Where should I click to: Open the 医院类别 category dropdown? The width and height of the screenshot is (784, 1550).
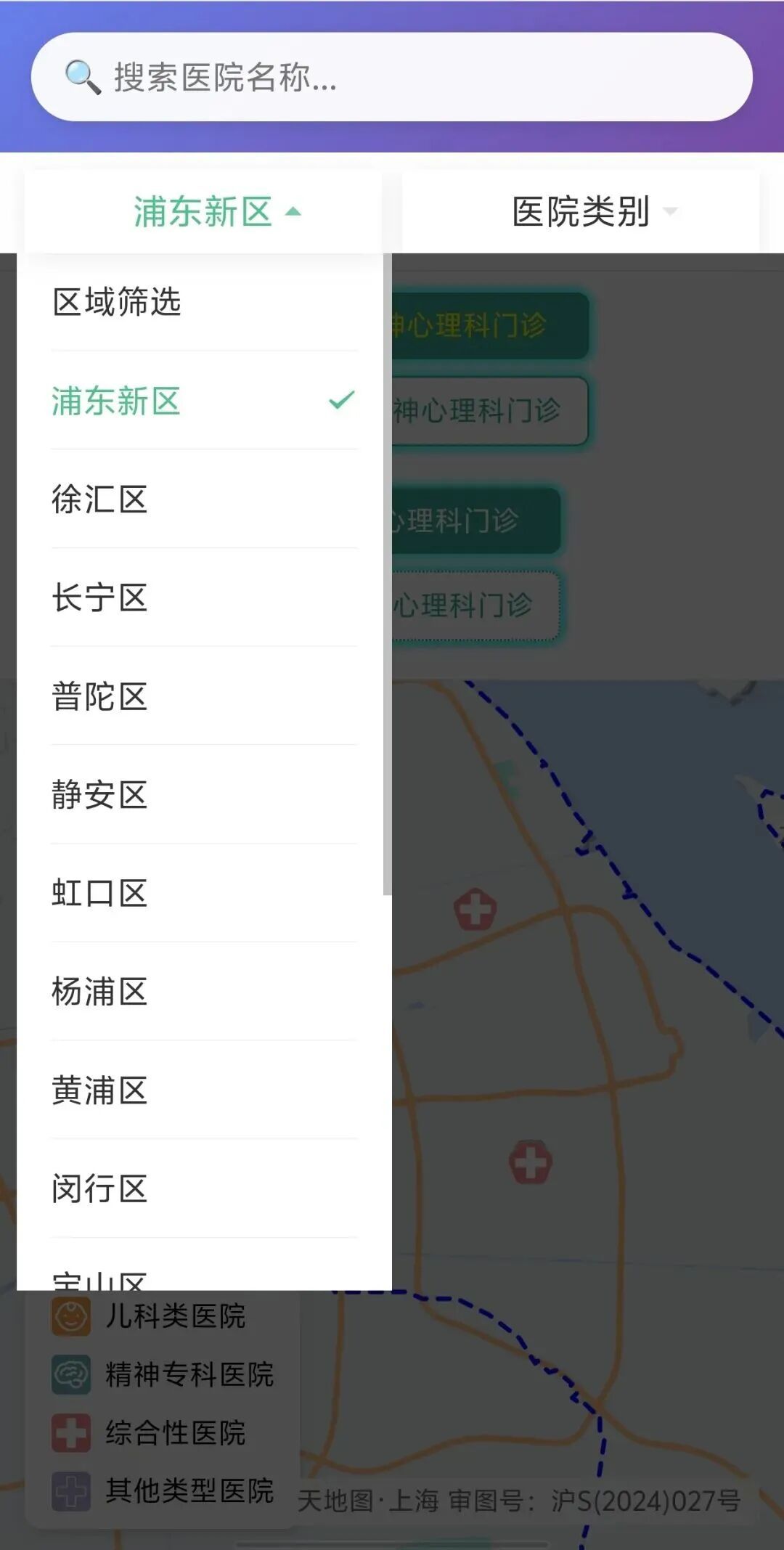pyautogui.click(x=581, y=211)
